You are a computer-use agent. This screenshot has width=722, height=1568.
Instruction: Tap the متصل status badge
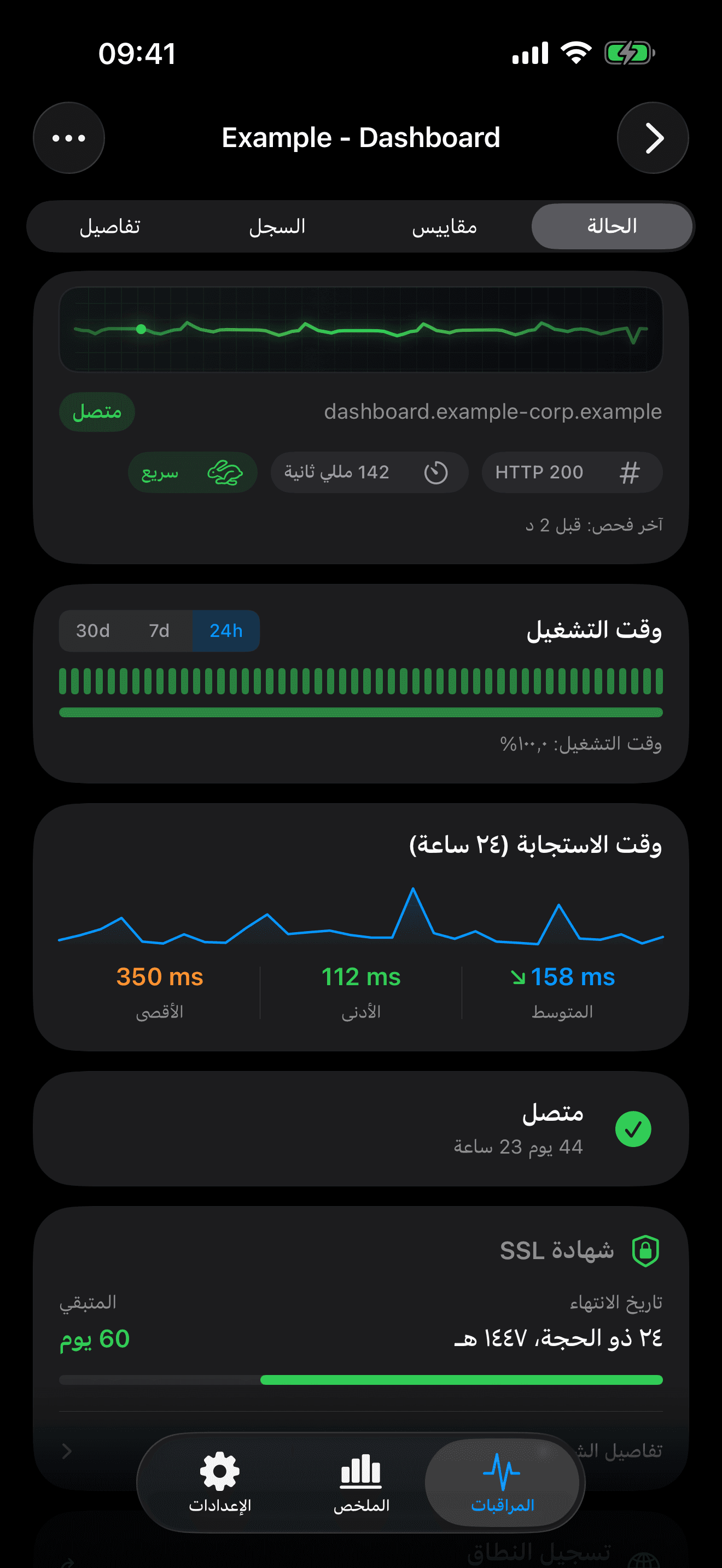(x=97, y=412)
